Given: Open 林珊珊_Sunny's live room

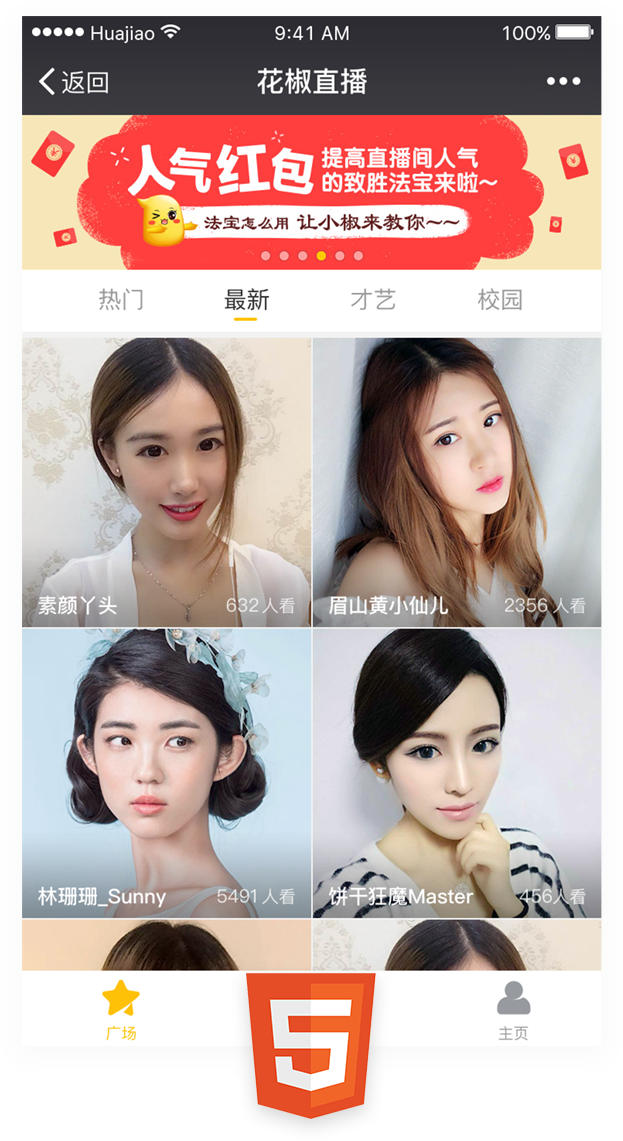Looking at the screenshot, I should (x=167, y=772).
